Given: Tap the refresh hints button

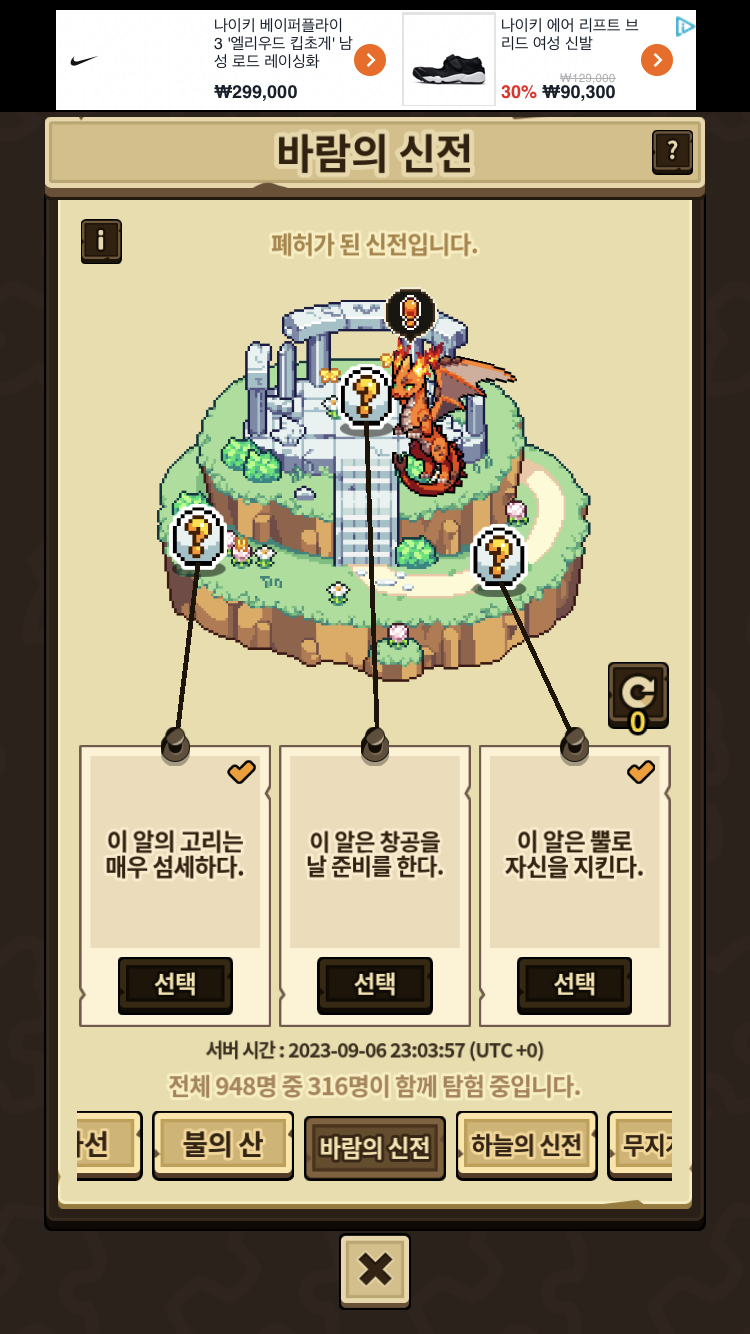Looking at the screenshot, I should click(637, 692).
